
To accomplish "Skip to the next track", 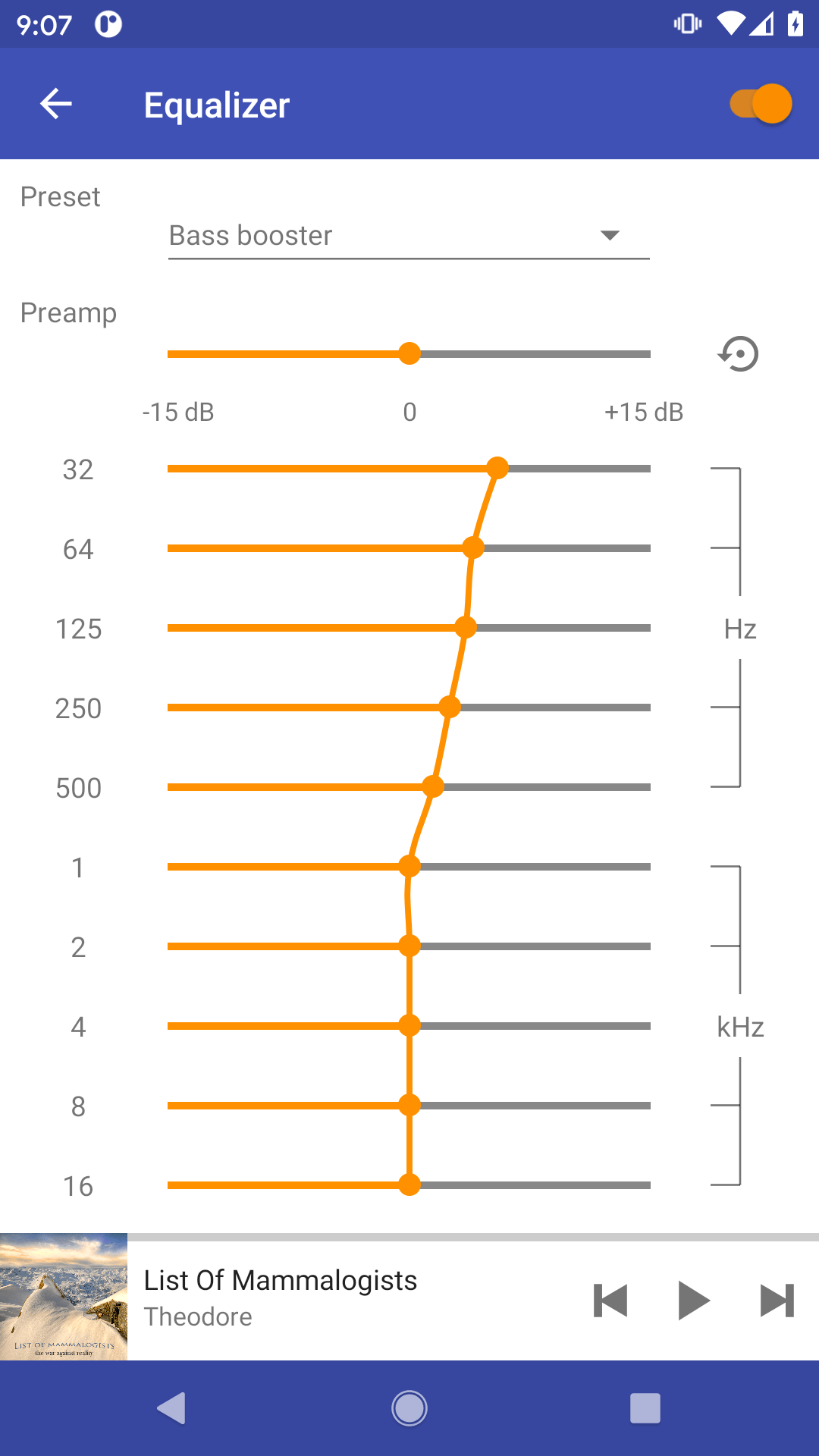I will [x=777, y=1301].
